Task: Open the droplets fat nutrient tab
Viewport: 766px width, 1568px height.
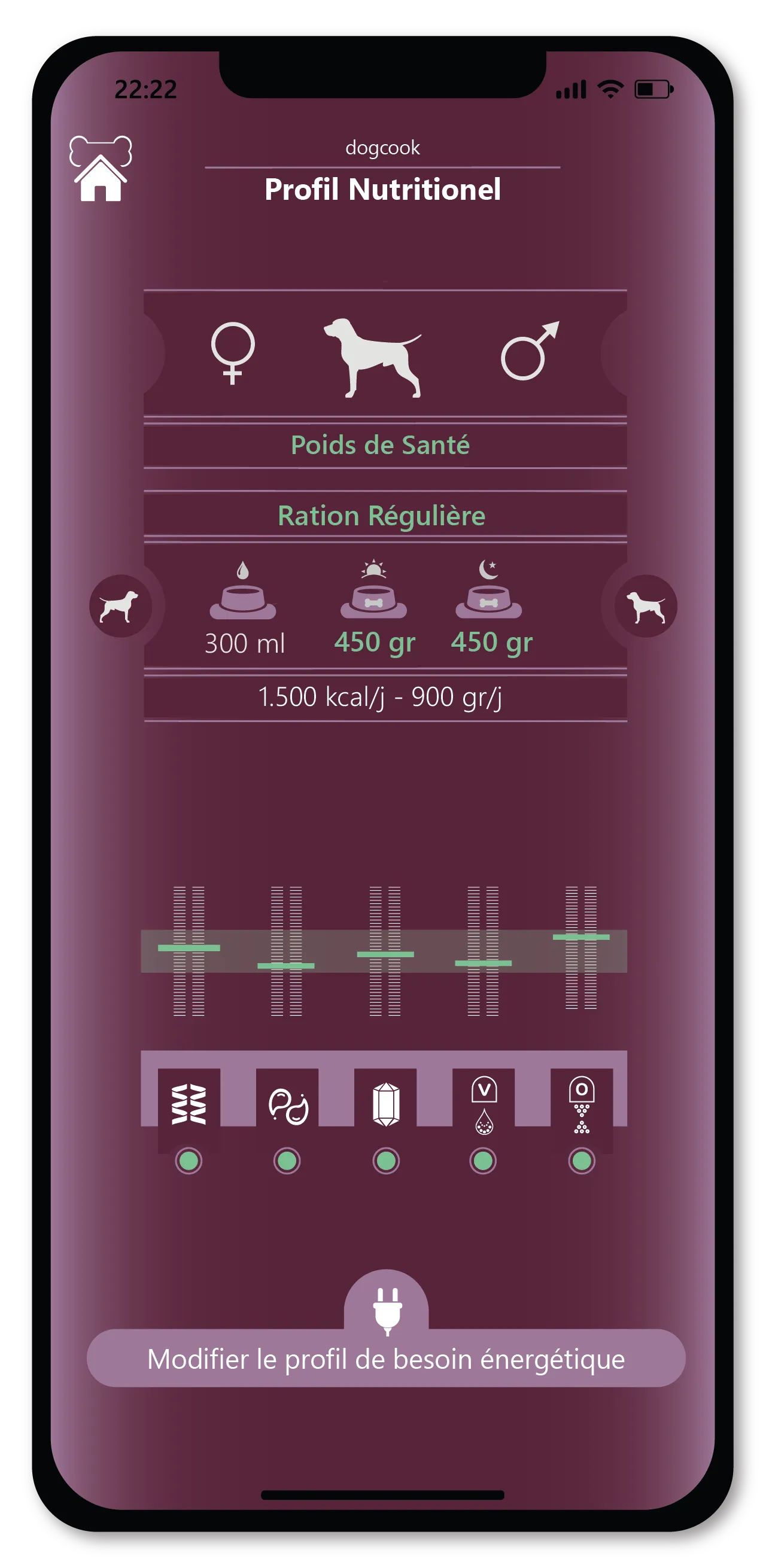Action: pos(287,1106)
